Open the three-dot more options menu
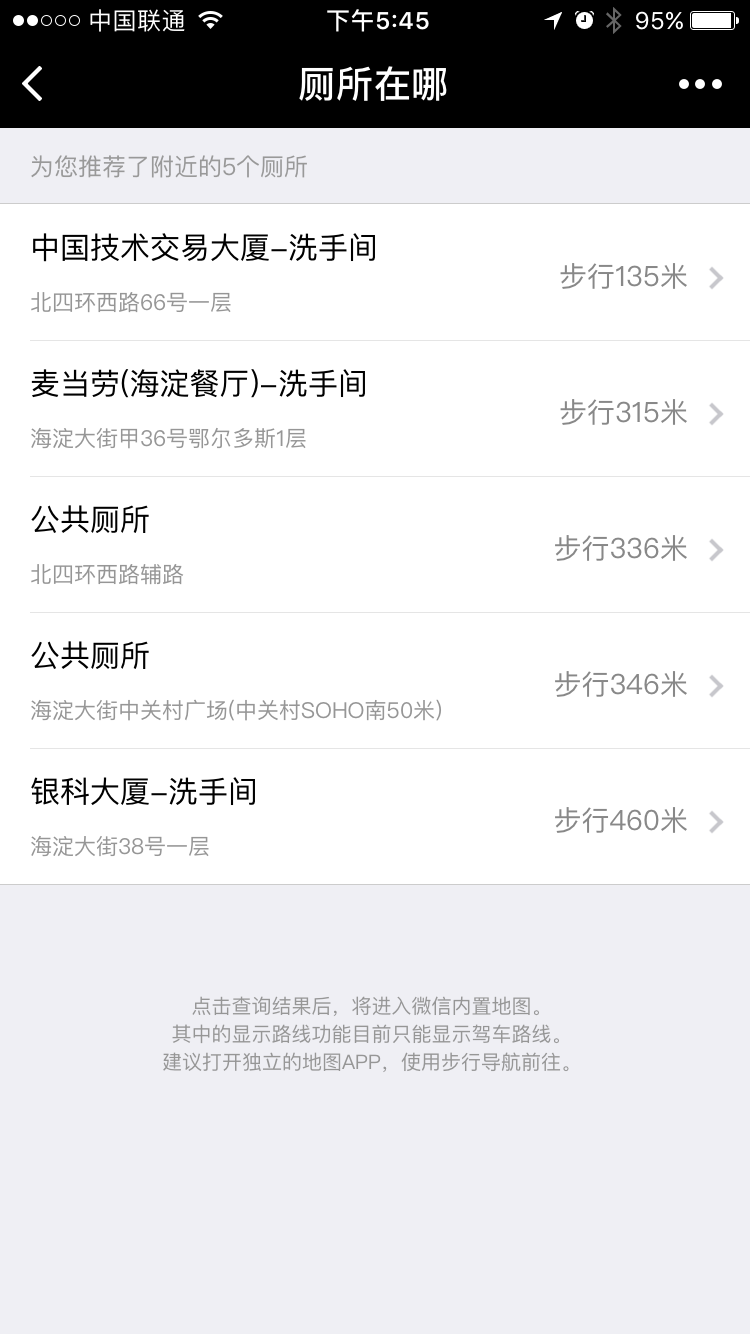The width and height of the screenshot is (750, 1334). tap(700, 84)
